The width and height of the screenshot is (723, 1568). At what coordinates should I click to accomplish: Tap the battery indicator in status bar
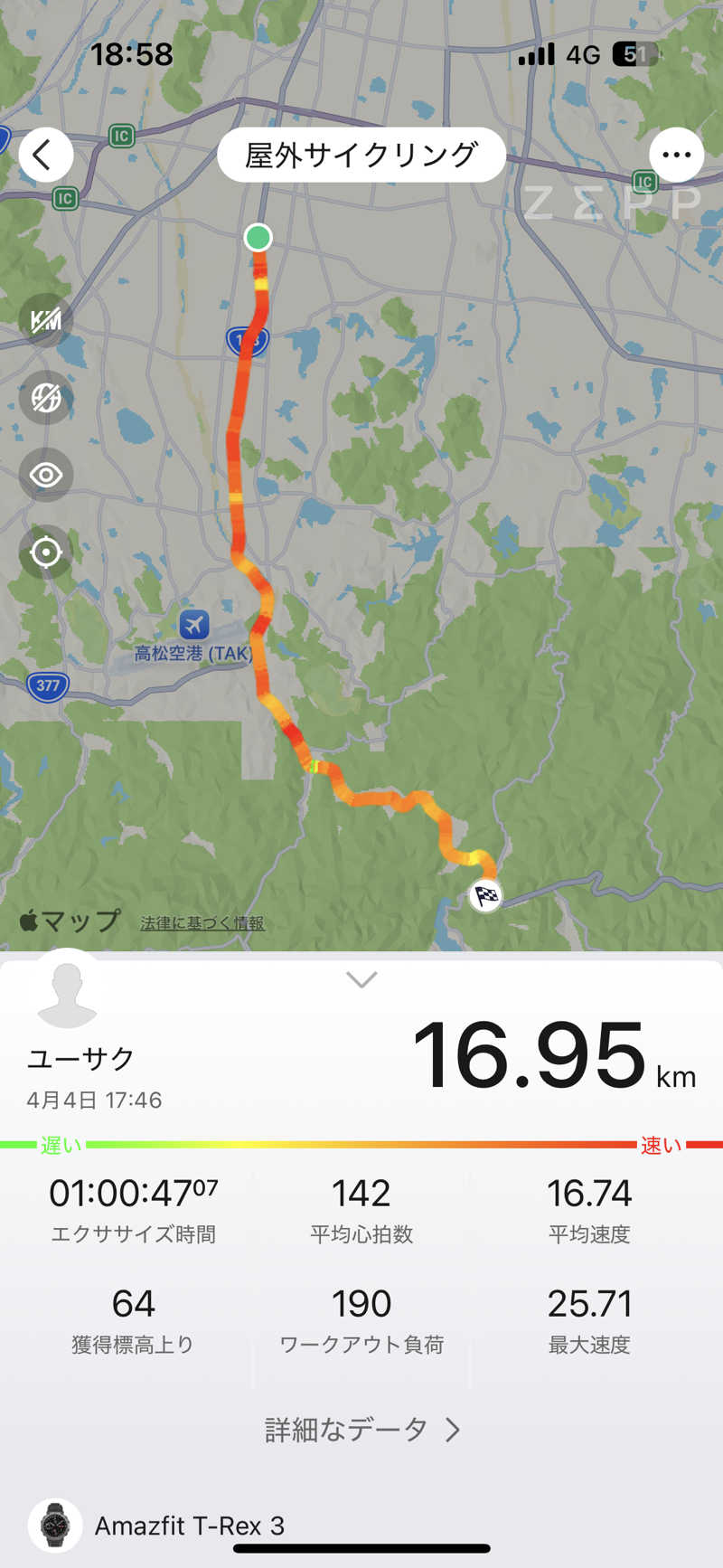(x=633, y=54)
